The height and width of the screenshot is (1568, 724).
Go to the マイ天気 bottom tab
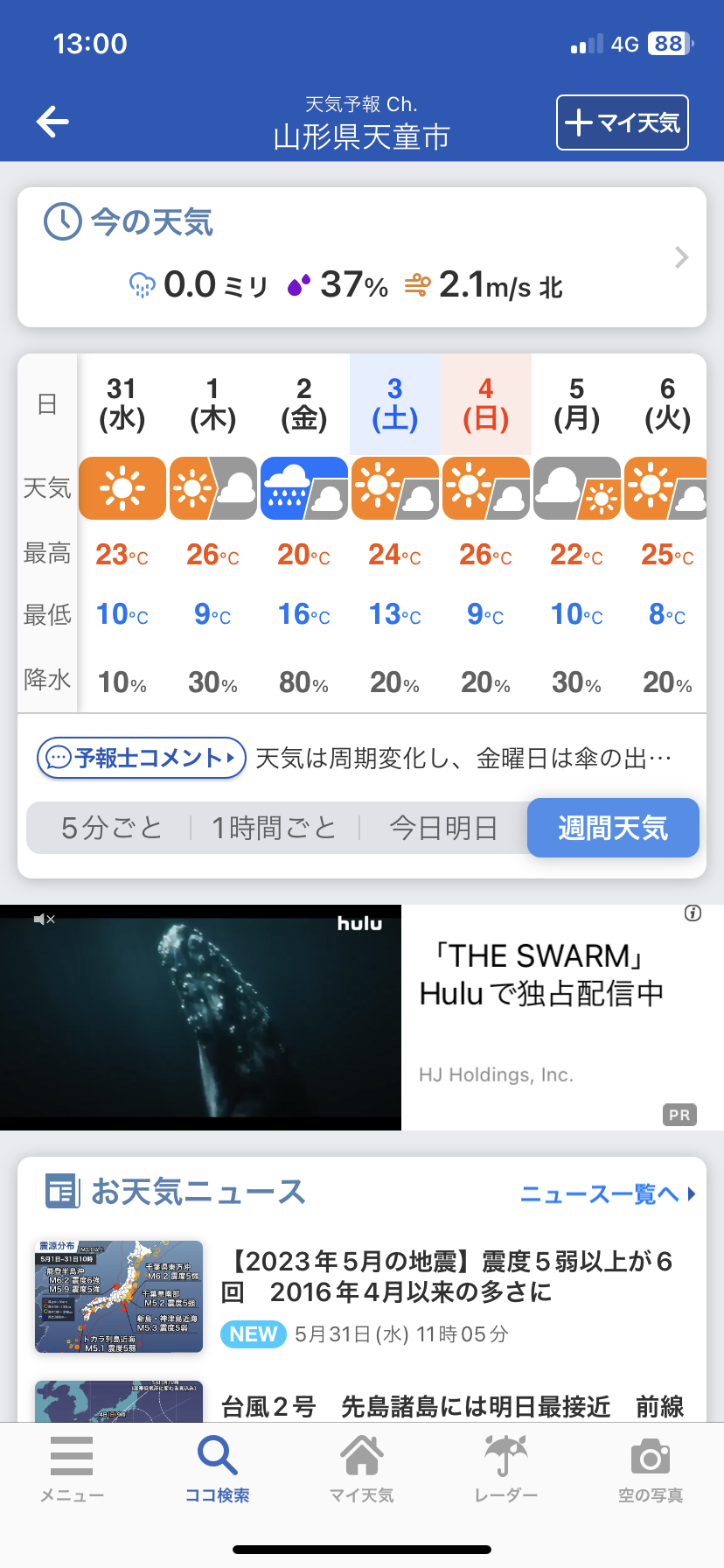[x=362, y=1470]
